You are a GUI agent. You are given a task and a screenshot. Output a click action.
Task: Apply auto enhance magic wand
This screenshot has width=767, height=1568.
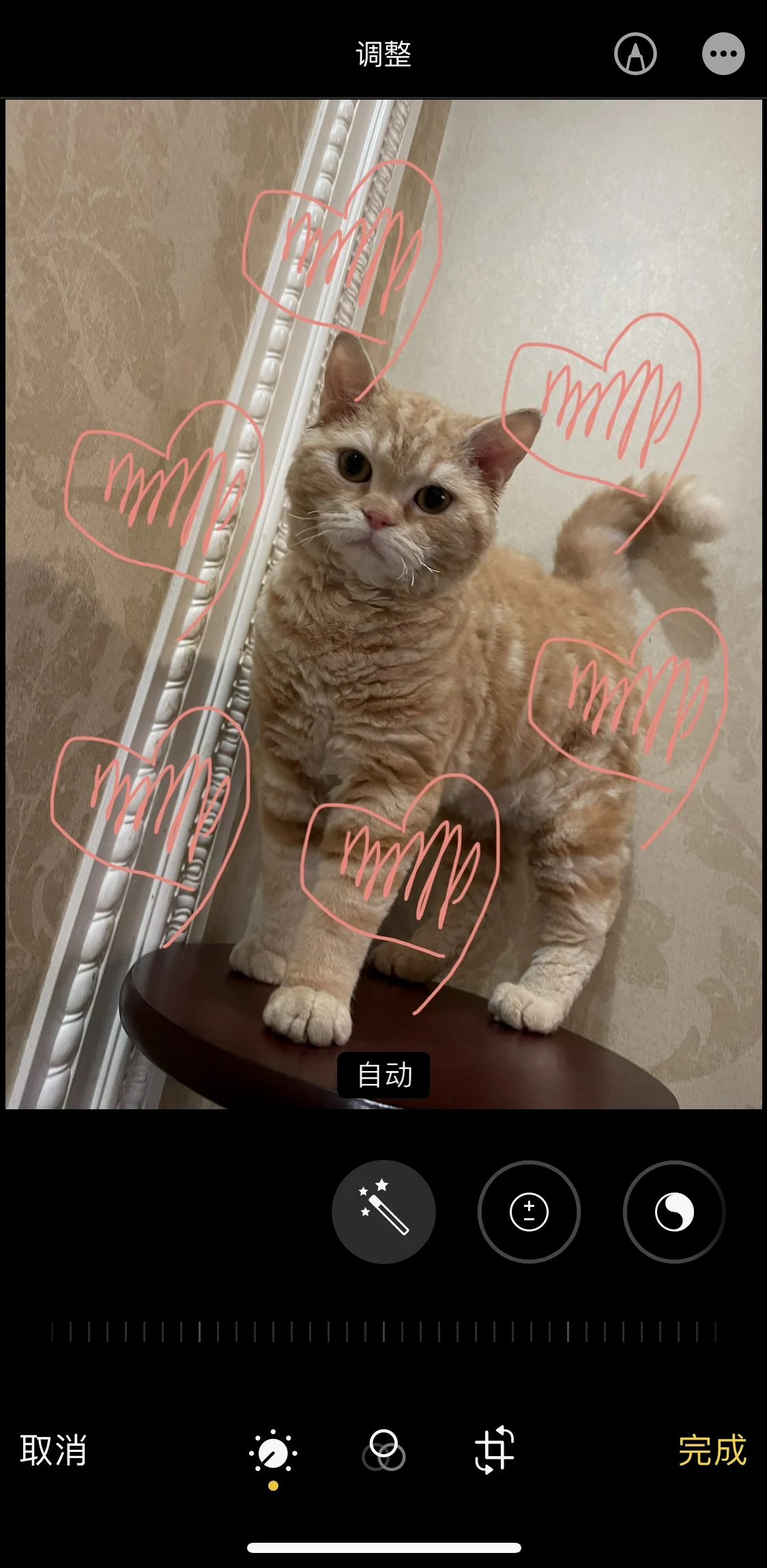coord(383,1212)
